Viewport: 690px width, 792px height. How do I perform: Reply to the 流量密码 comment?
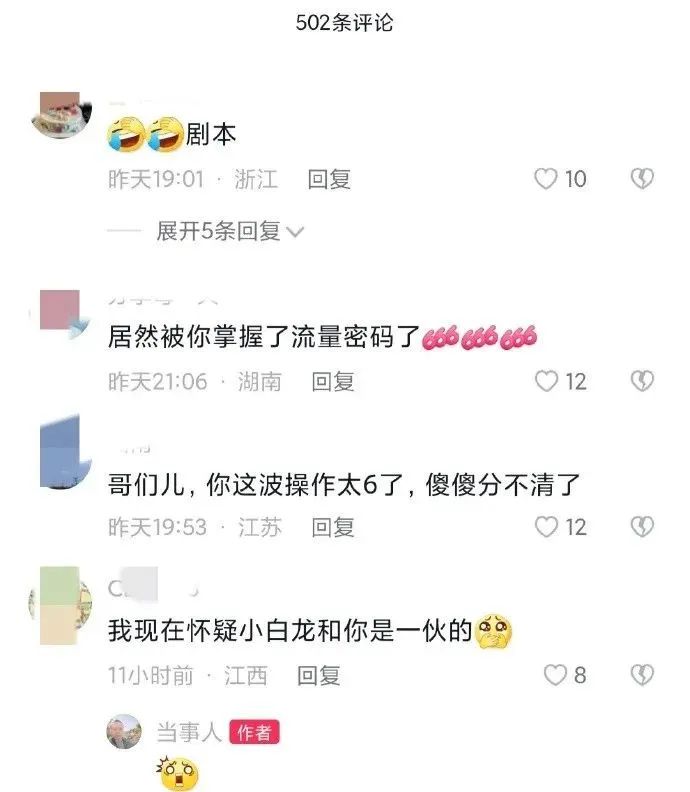coord(333,382)
